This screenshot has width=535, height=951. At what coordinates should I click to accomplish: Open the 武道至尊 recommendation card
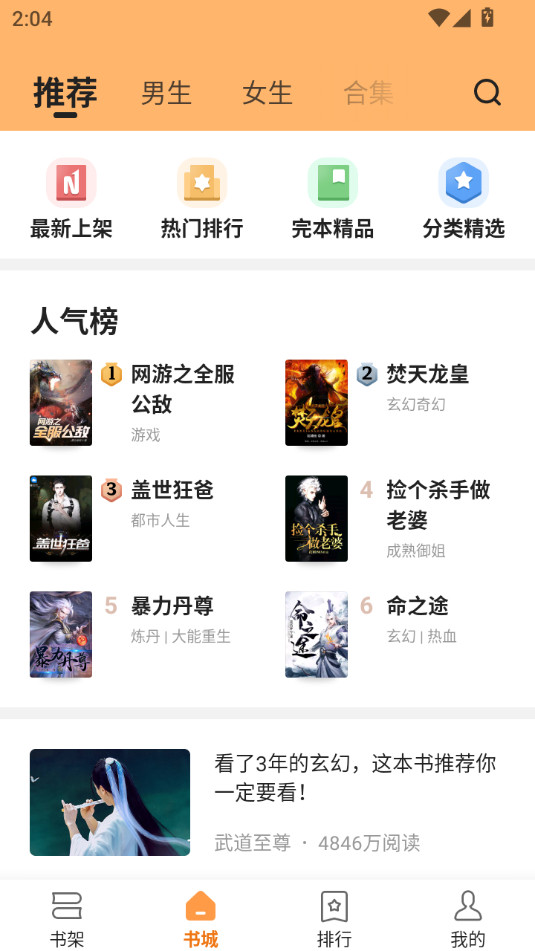268,802
